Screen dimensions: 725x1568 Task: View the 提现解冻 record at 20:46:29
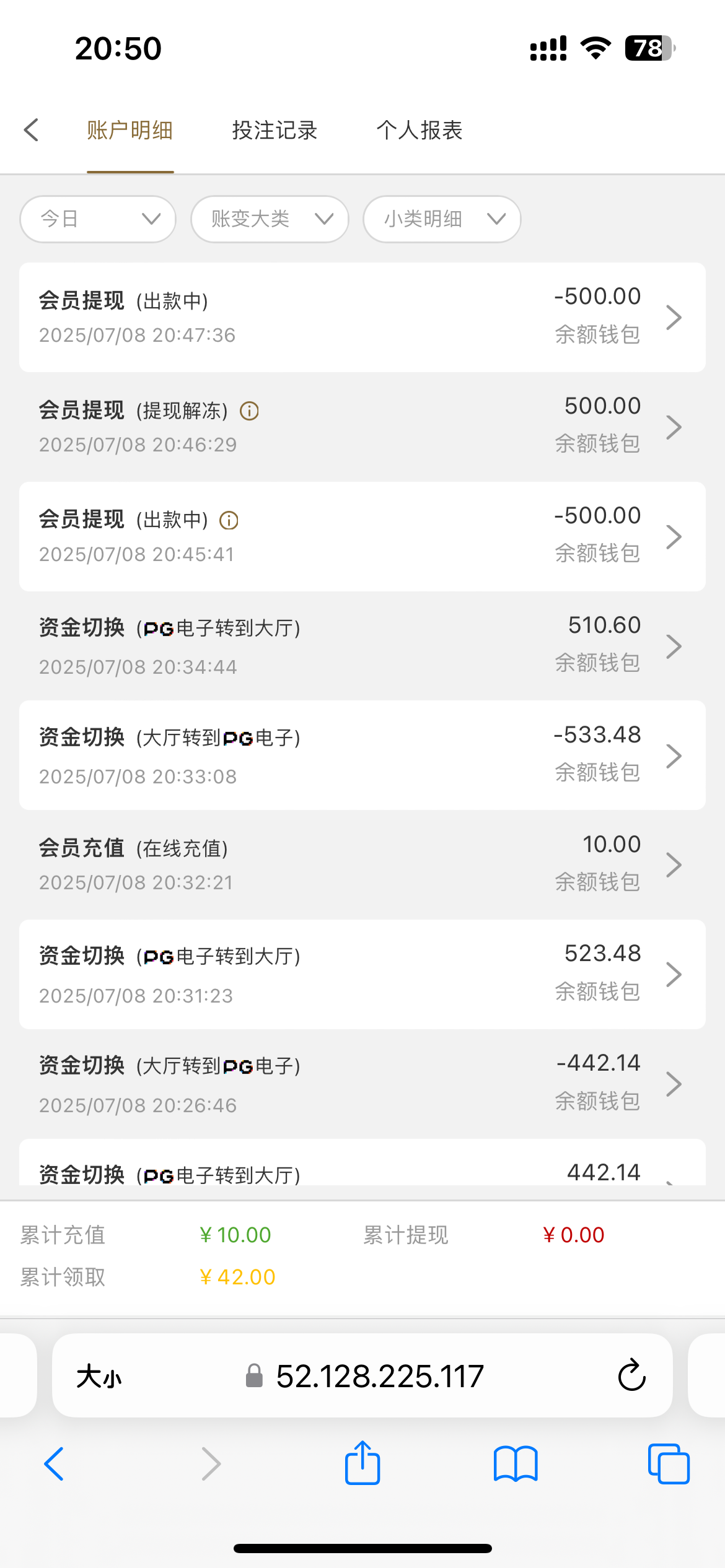(x=362, y=427)
